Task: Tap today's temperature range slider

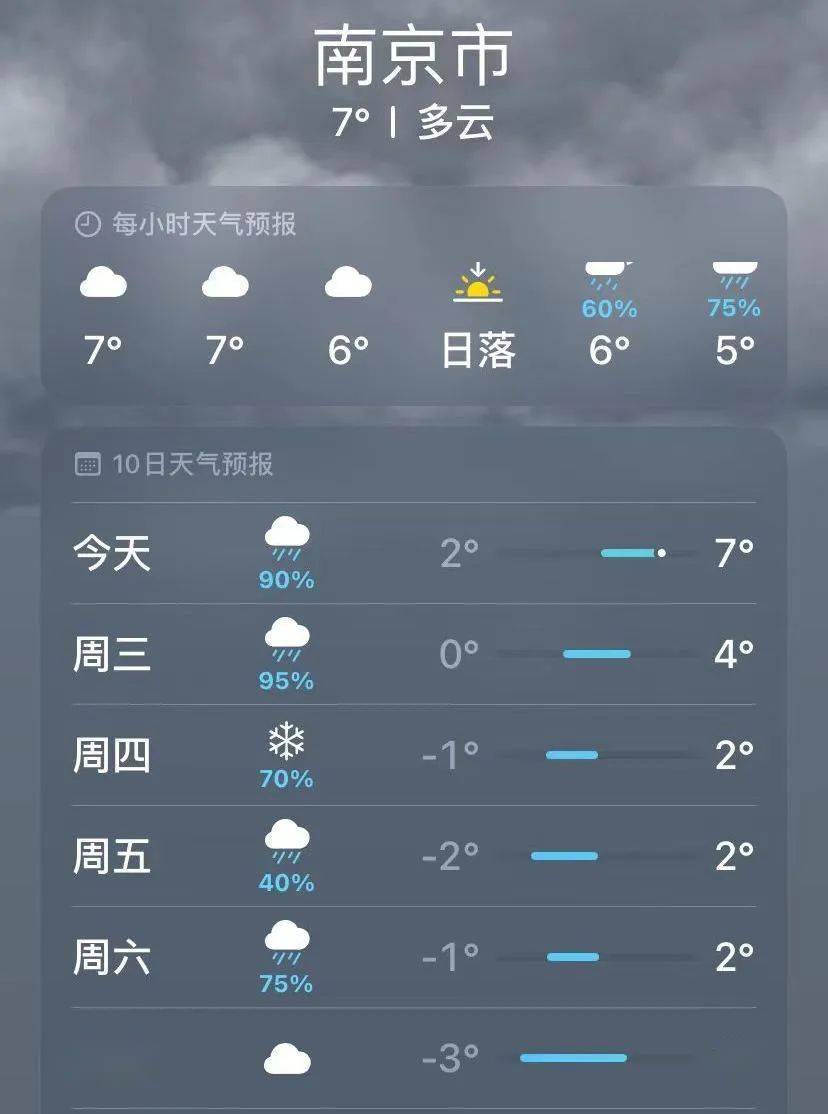Action: (x=630, y=550)
